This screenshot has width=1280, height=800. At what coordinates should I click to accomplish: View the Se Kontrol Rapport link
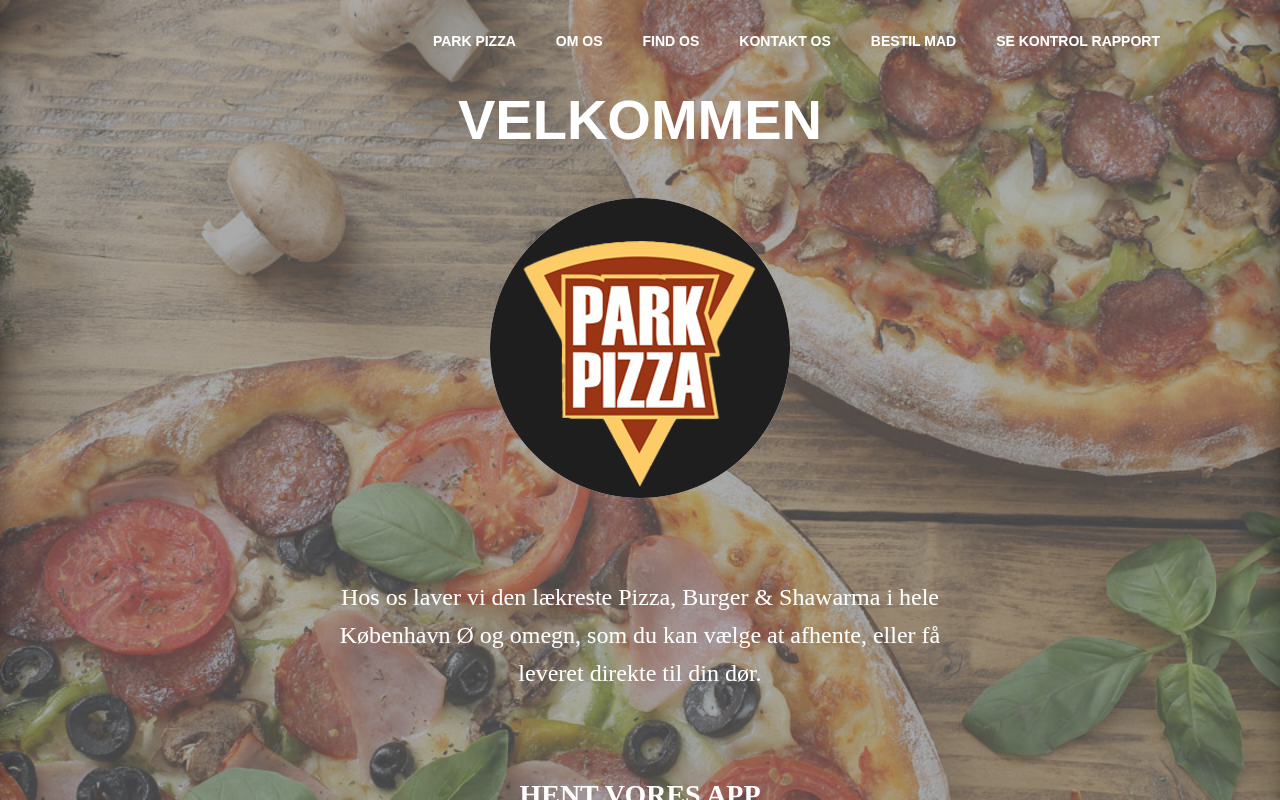click(1077, 41)
